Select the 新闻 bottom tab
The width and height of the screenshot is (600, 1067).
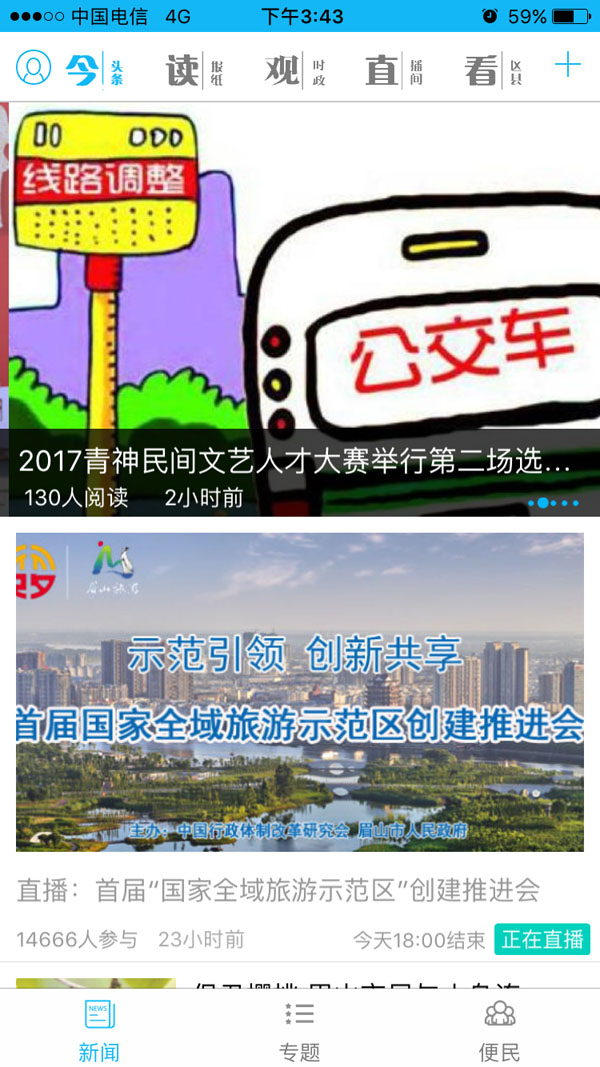click(99, 1030)
